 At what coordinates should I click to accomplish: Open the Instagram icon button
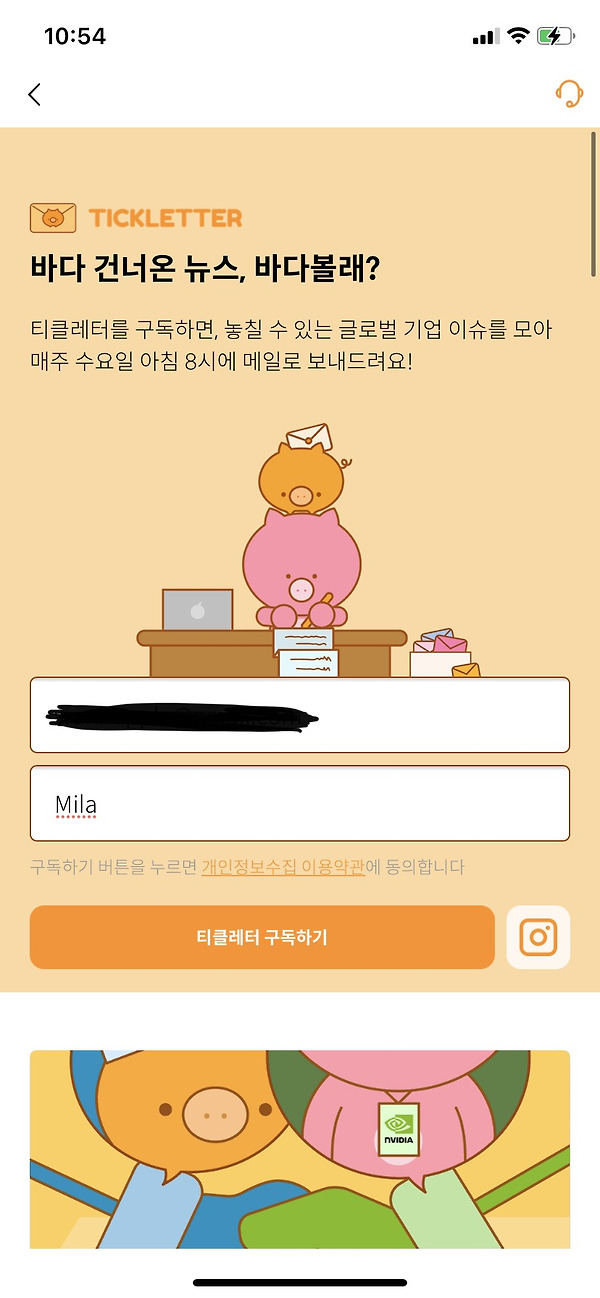click(538, 937)
